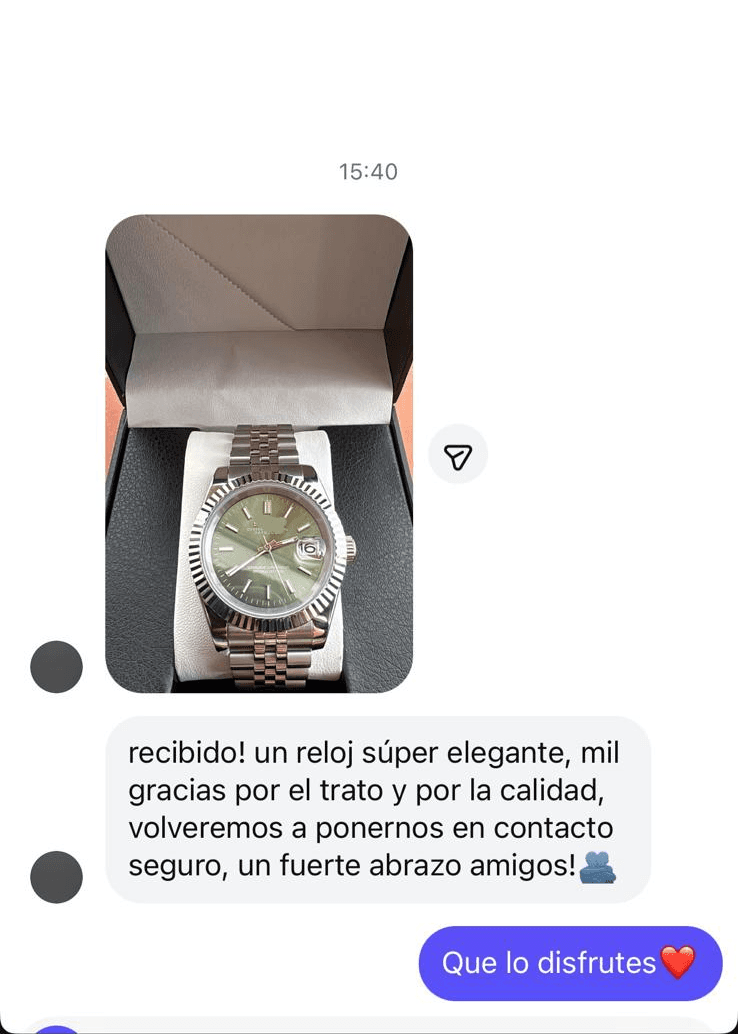Tap the avatar next to the thank-you message

pyautogui.click(x=57, y=878)
